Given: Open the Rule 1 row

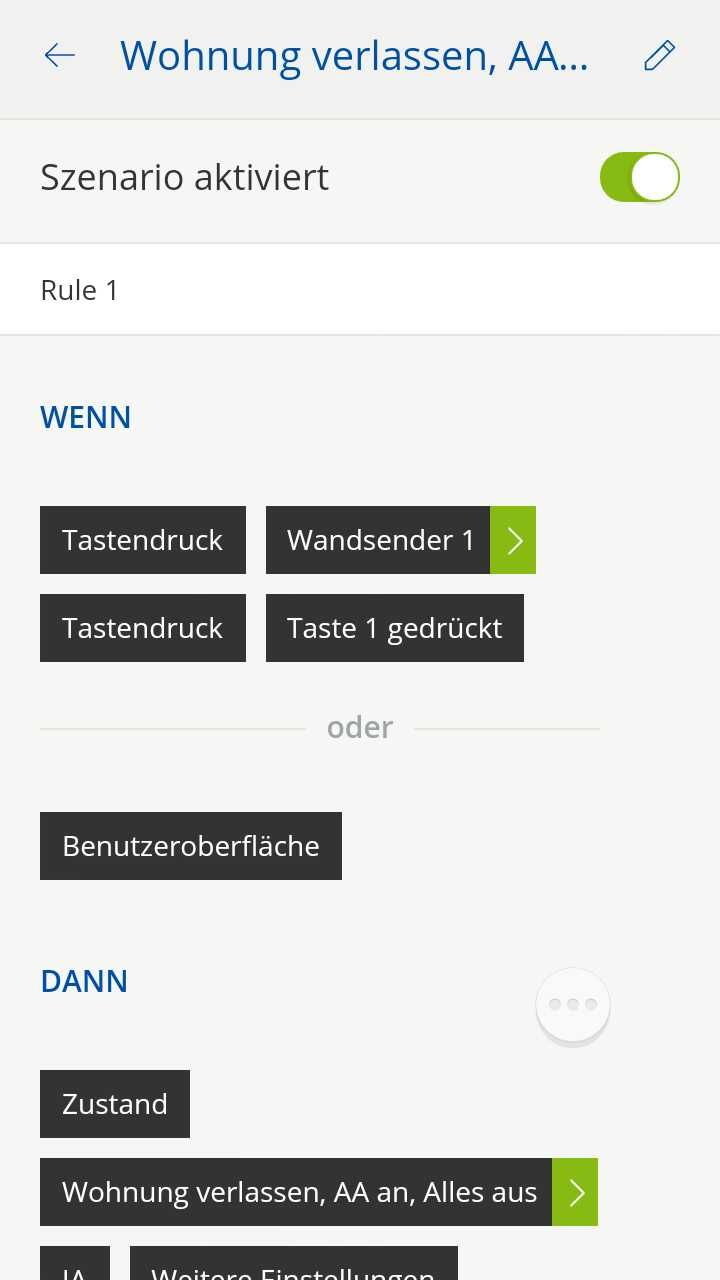Looking at the screenshot, I should tap(360, 290).
